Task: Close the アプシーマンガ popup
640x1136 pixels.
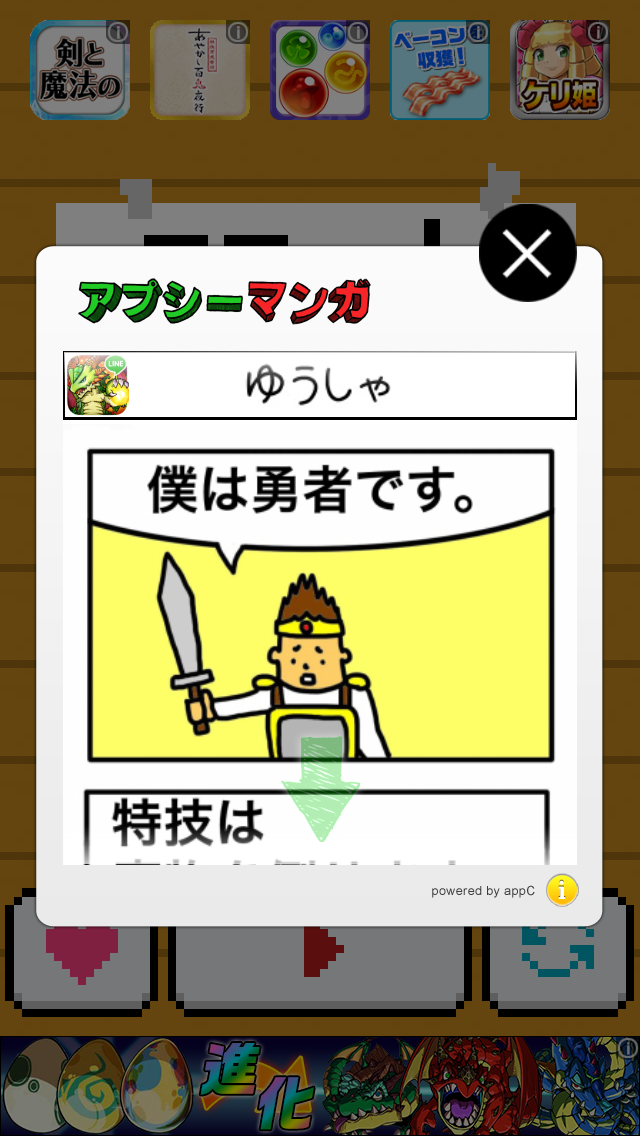Action: [527, 254]
